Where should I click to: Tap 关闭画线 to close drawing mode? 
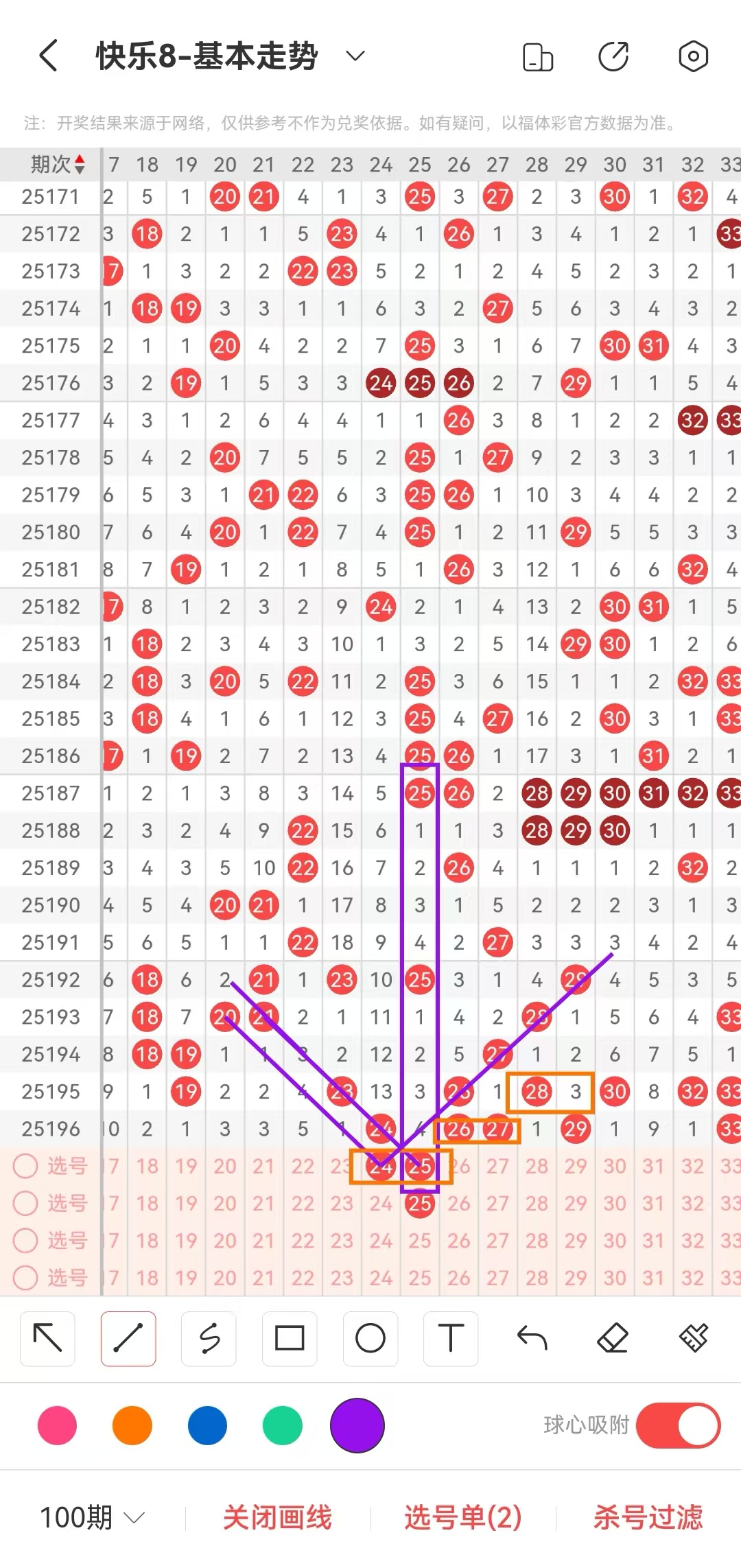278,1517
